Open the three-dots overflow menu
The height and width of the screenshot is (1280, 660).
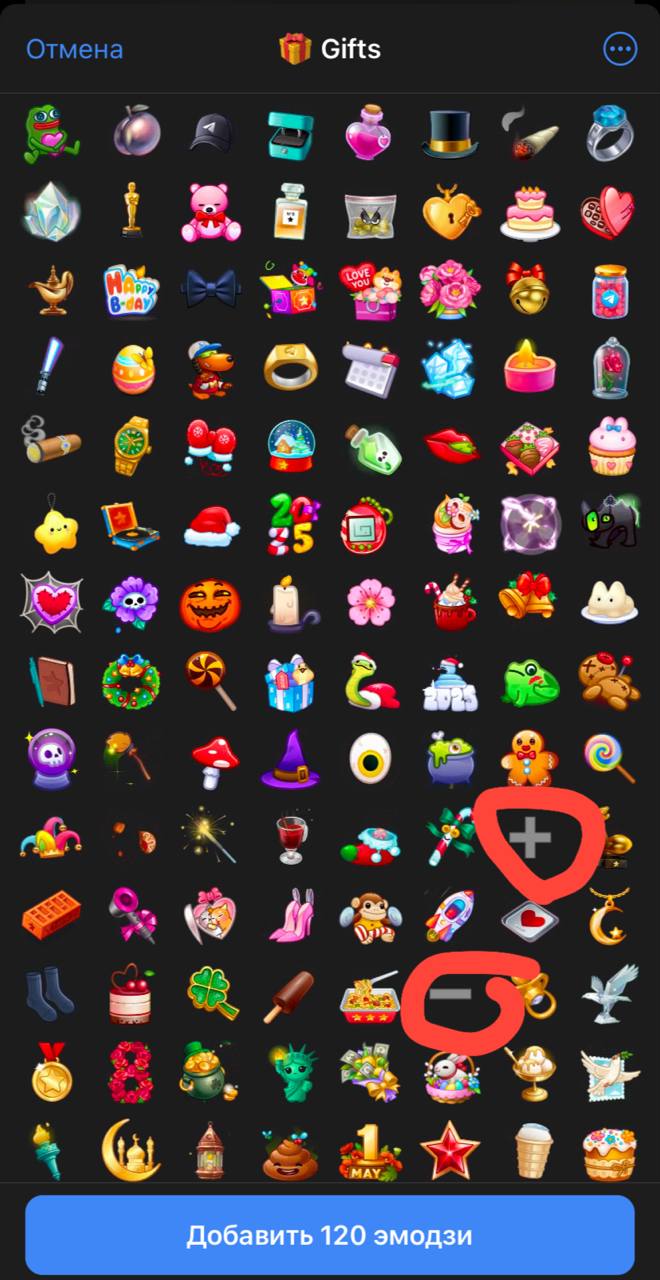[620, 49]
